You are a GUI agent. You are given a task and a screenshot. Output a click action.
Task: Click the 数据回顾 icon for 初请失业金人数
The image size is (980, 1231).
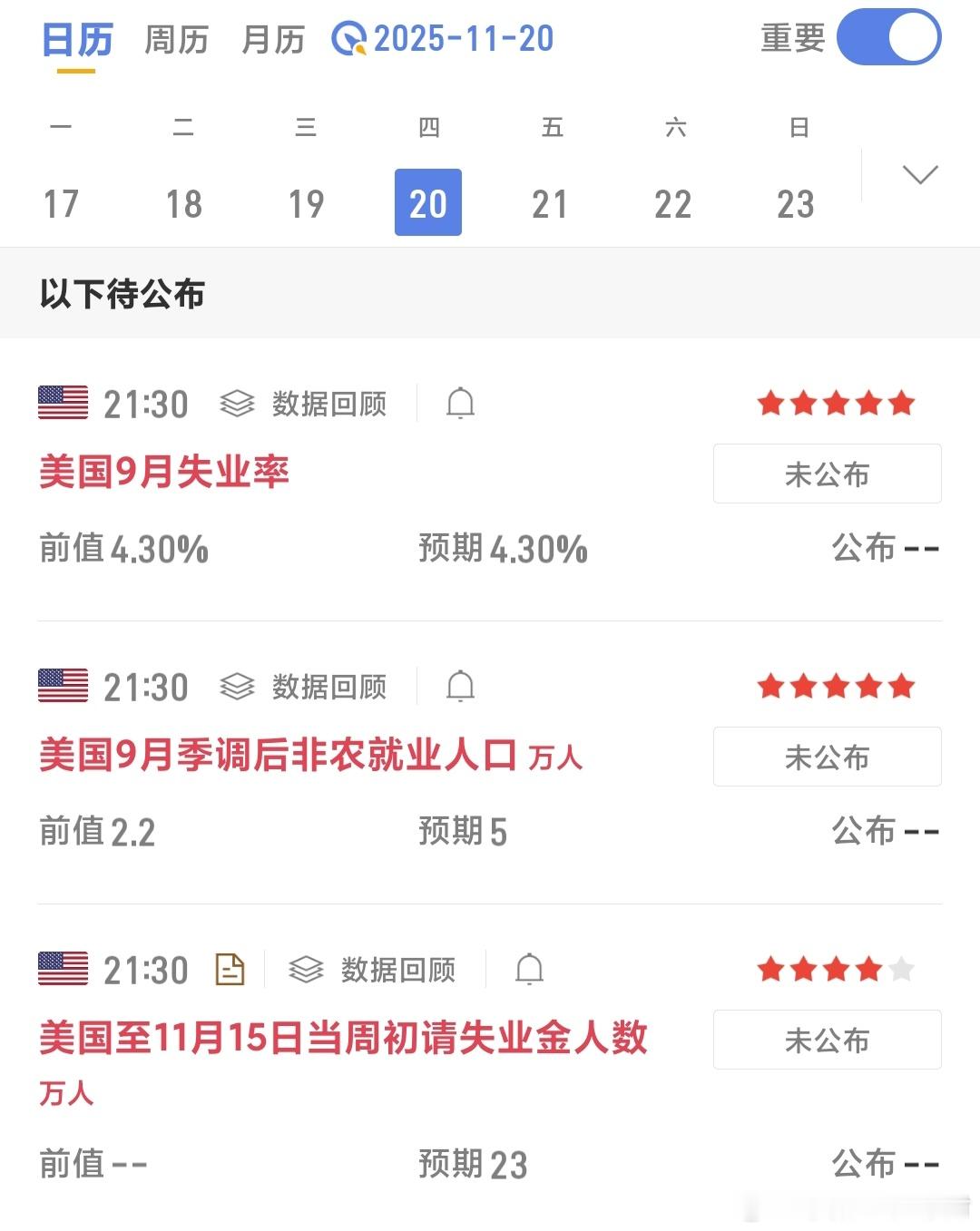click(307, 970)
